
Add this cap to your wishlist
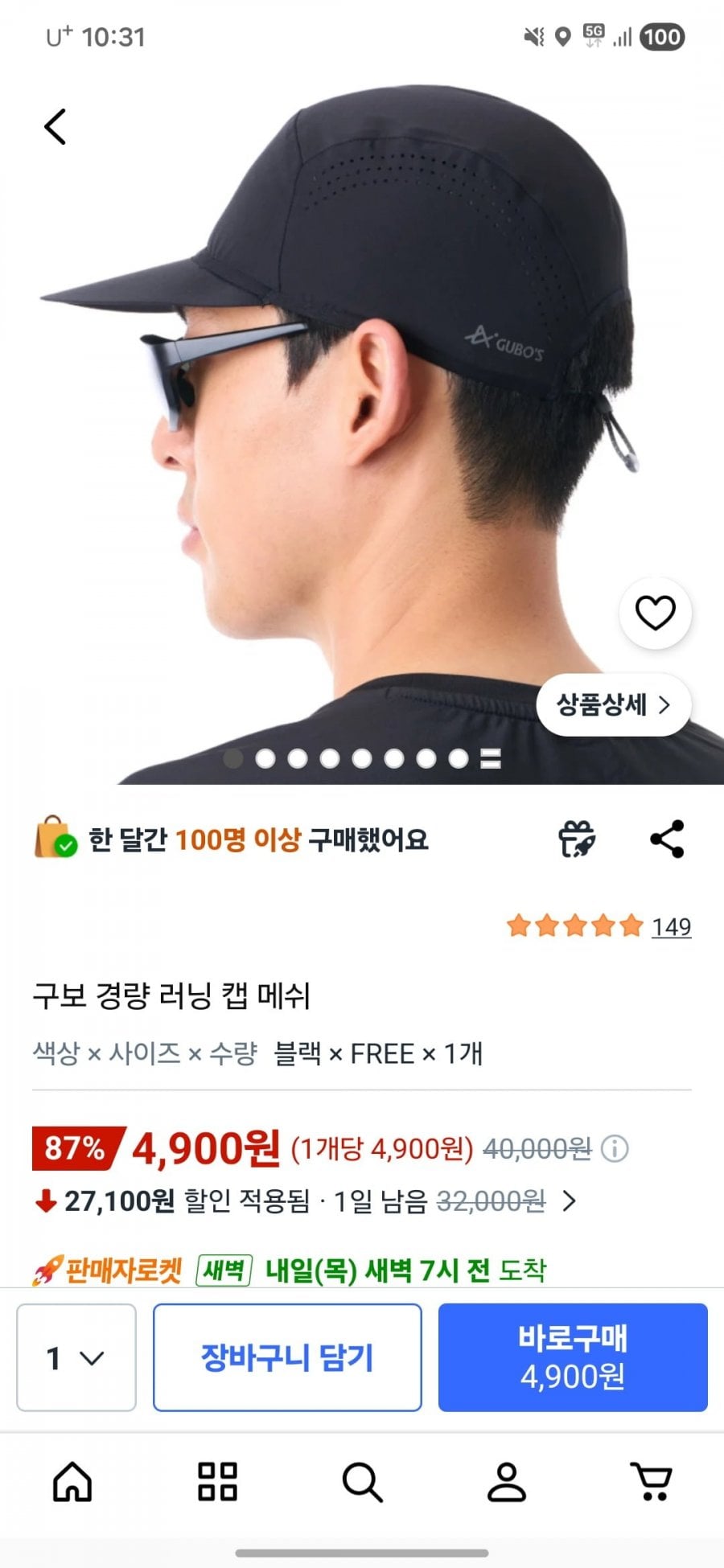(655, 614)
